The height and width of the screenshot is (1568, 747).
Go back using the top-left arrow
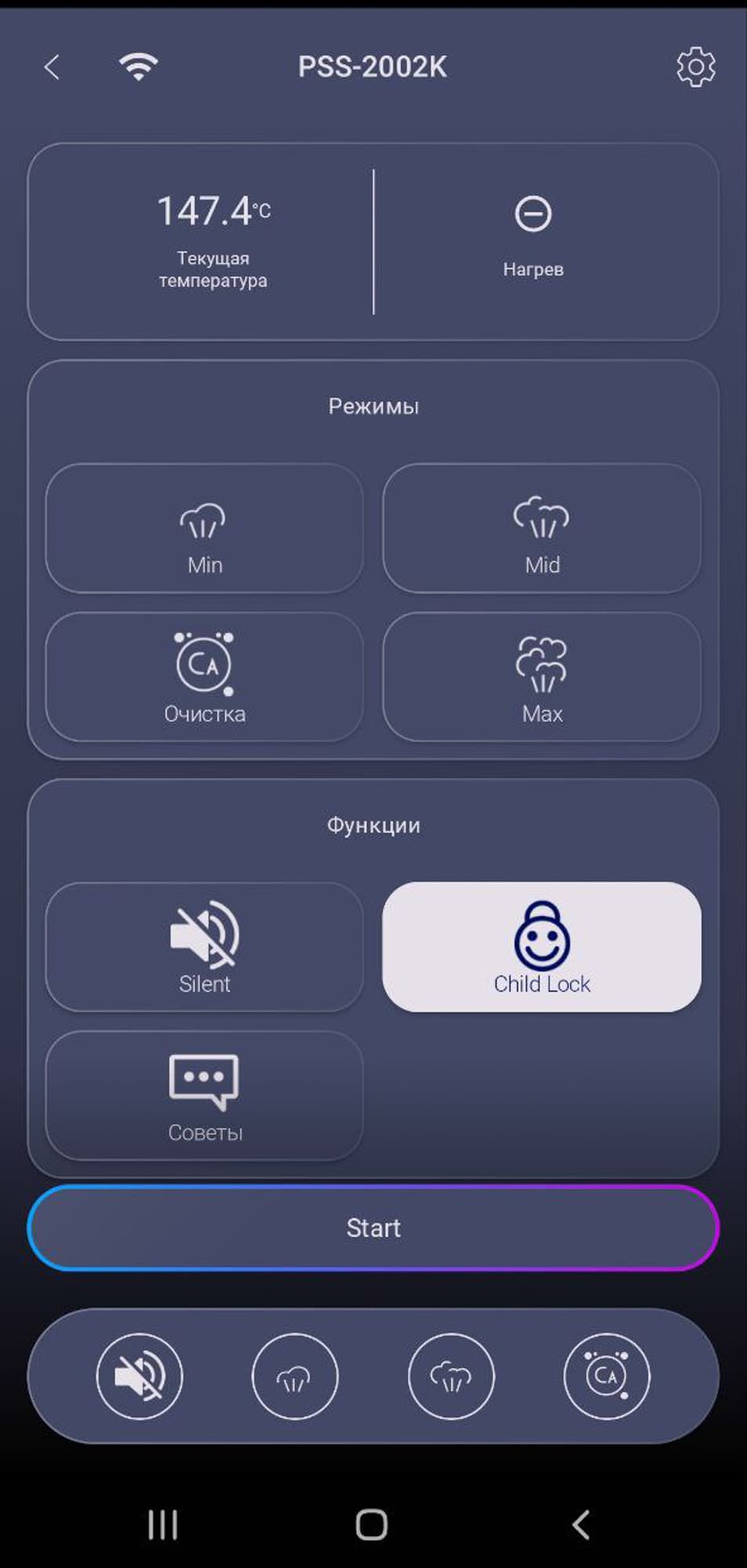52,67
